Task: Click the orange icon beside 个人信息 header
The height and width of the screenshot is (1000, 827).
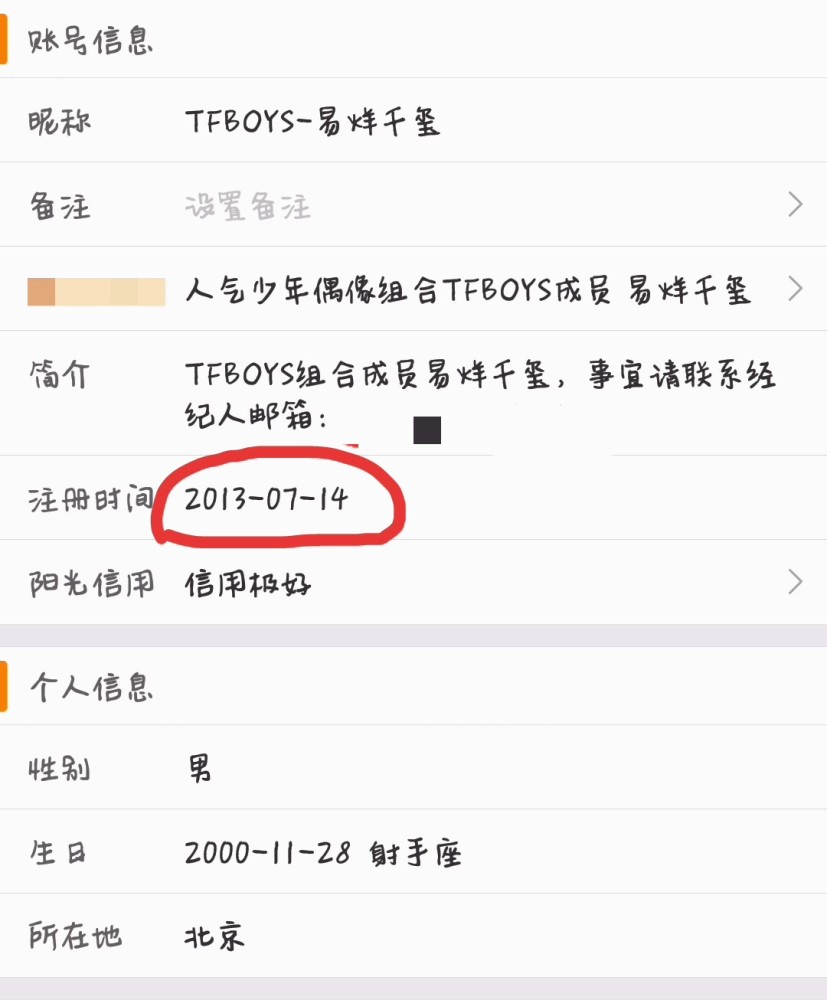Action: [5, 687]
